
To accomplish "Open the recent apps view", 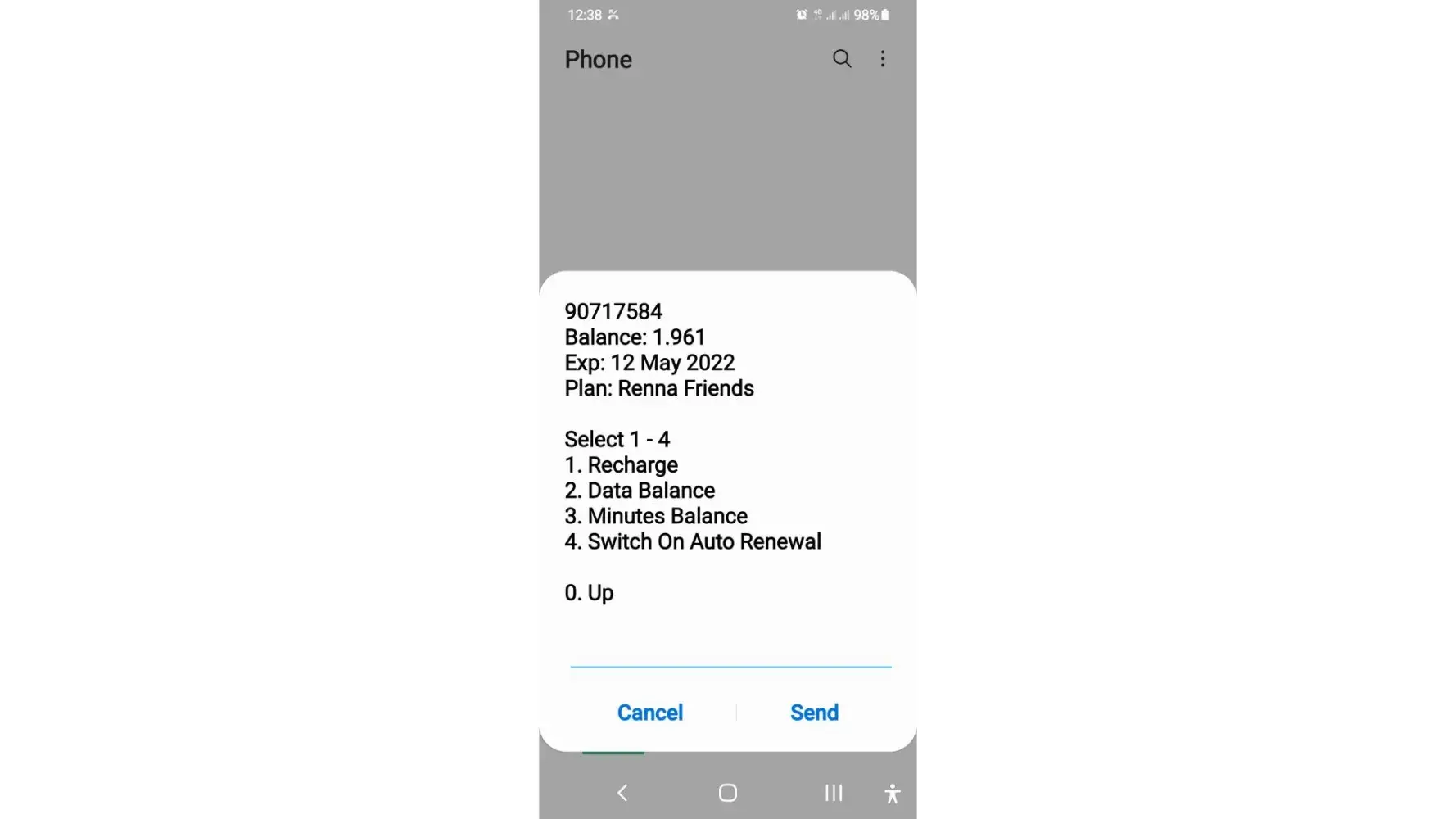I will pos(833,793).
